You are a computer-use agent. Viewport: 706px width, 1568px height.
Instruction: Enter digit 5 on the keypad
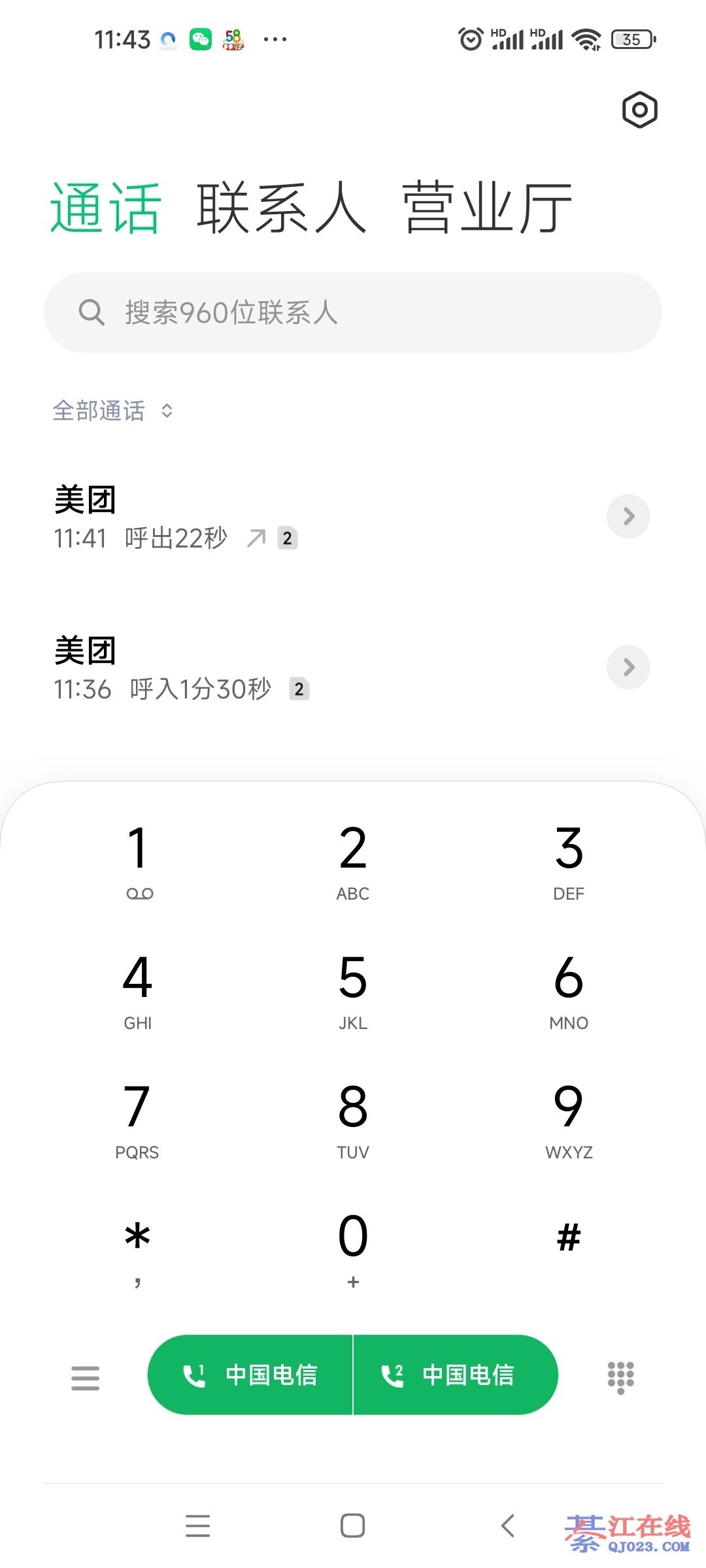(x=353, y=988)
